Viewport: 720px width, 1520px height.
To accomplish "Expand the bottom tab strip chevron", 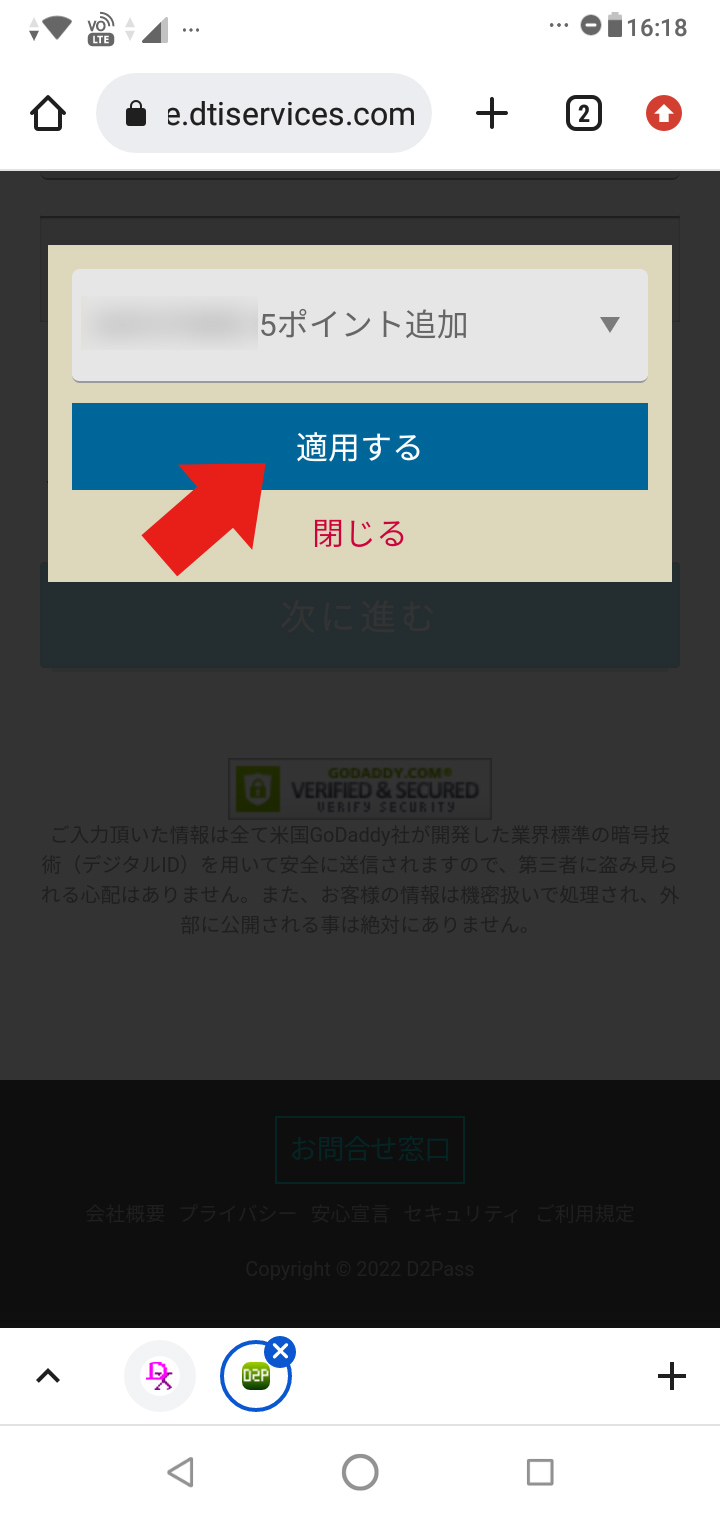I will pyautogui.click(x=47, y=1376).
